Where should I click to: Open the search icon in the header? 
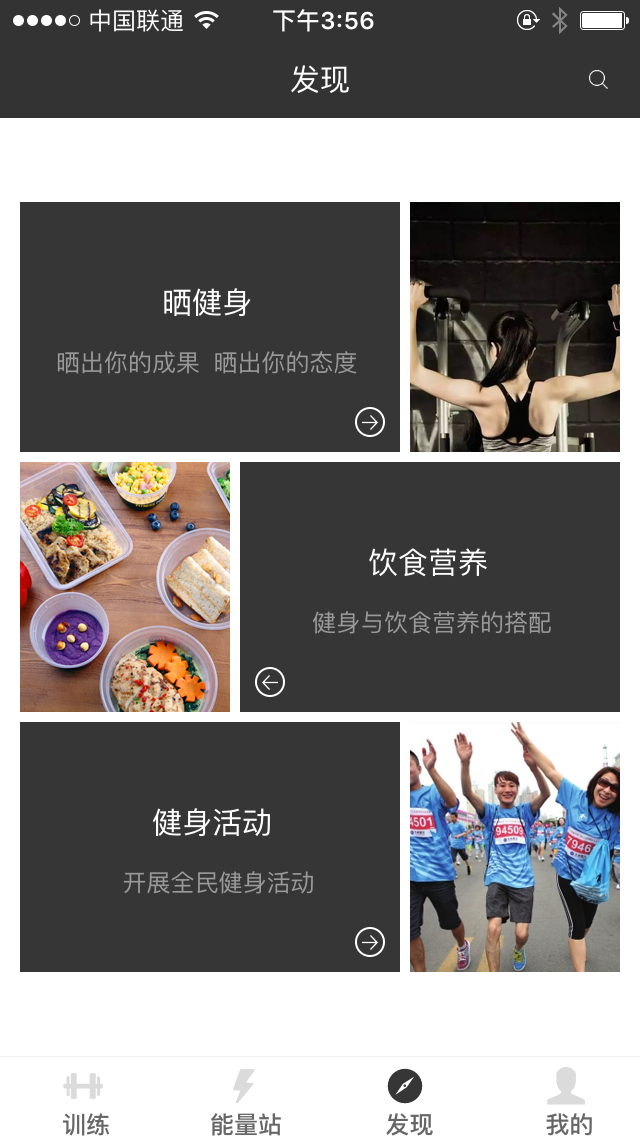click(x=598, y=80)
